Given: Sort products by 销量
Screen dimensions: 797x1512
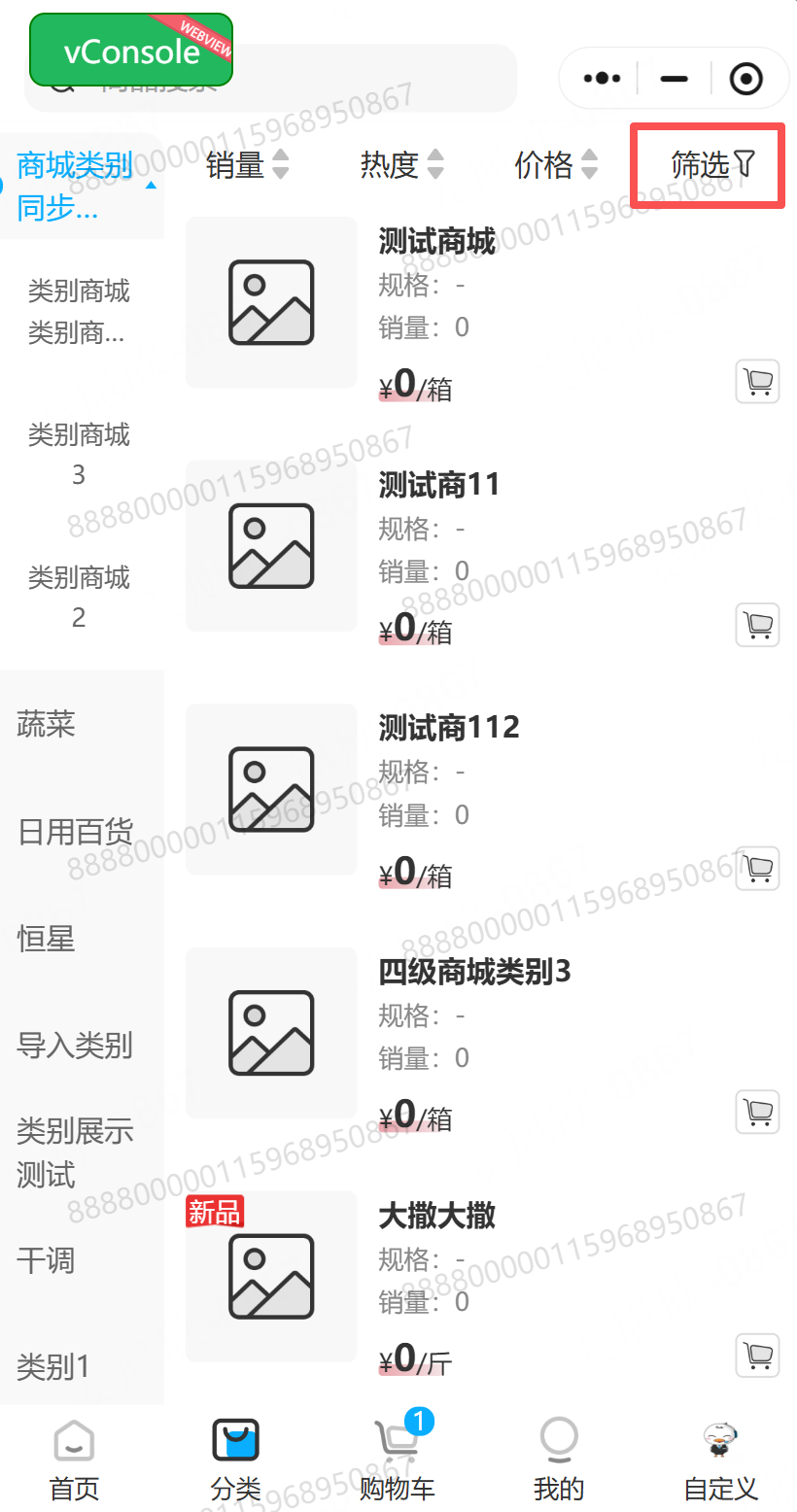Looking at the screenshot, I should point(247,165).
